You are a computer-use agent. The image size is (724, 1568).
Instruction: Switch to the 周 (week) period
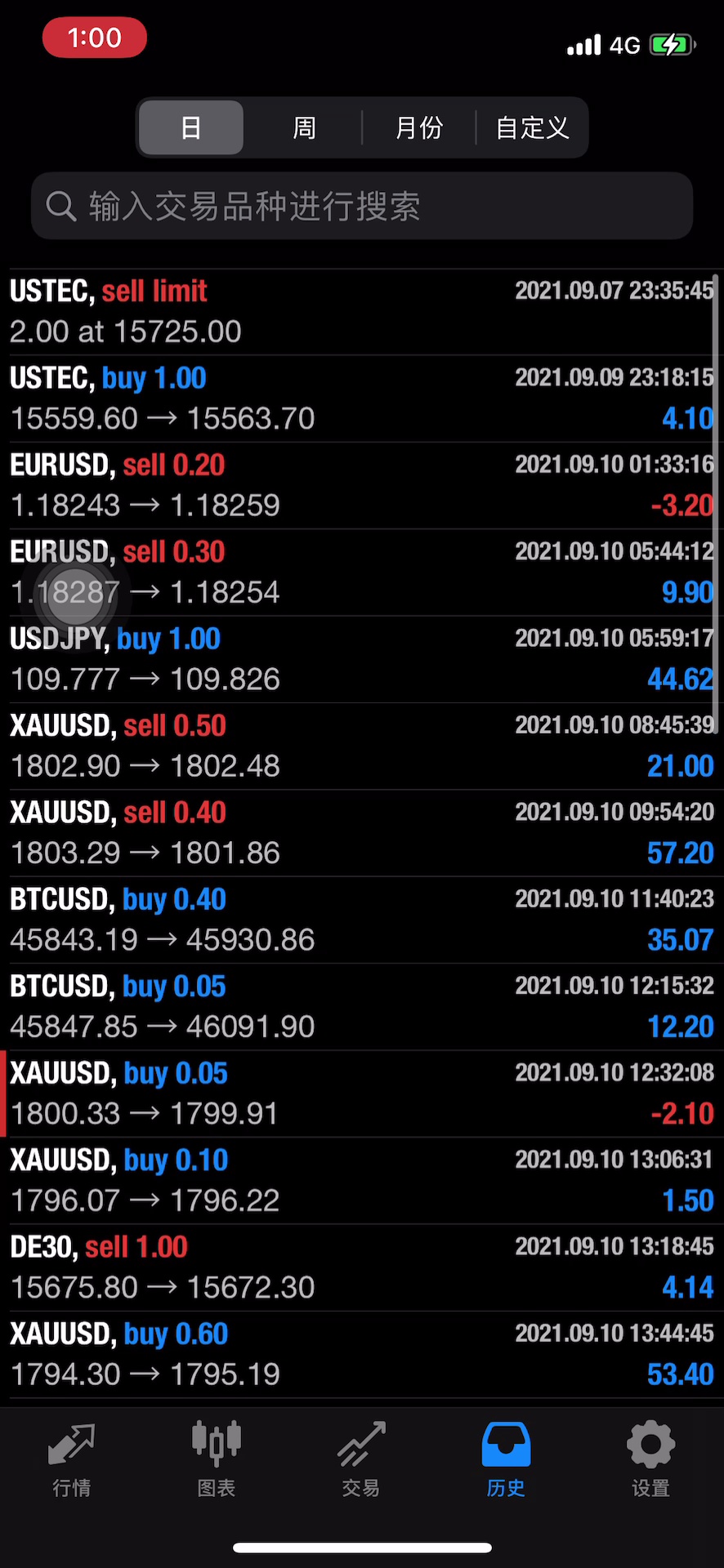point(304,127)
